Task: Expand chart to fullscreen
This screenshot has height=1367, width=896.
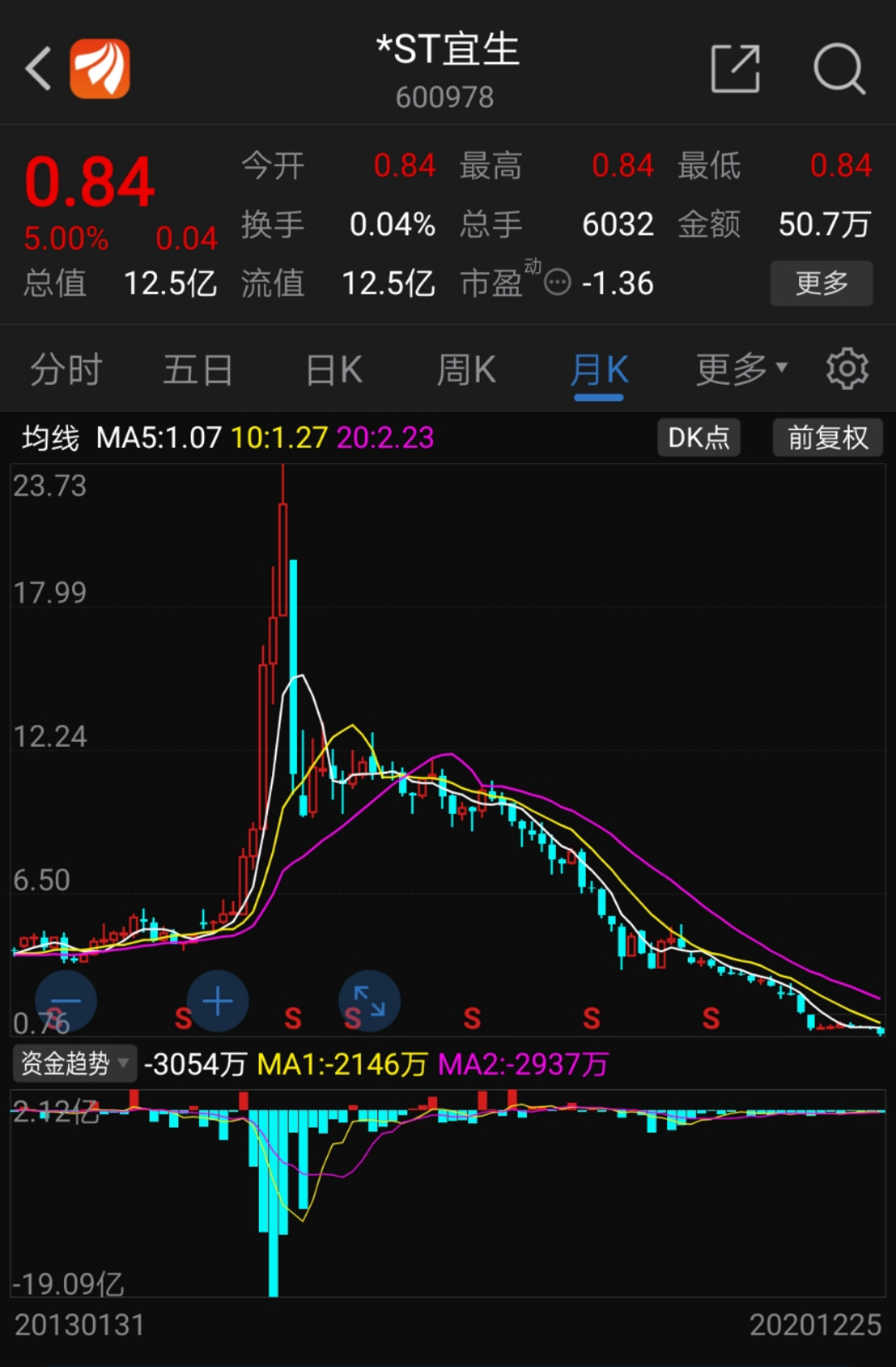Action: click(370, 1002)
